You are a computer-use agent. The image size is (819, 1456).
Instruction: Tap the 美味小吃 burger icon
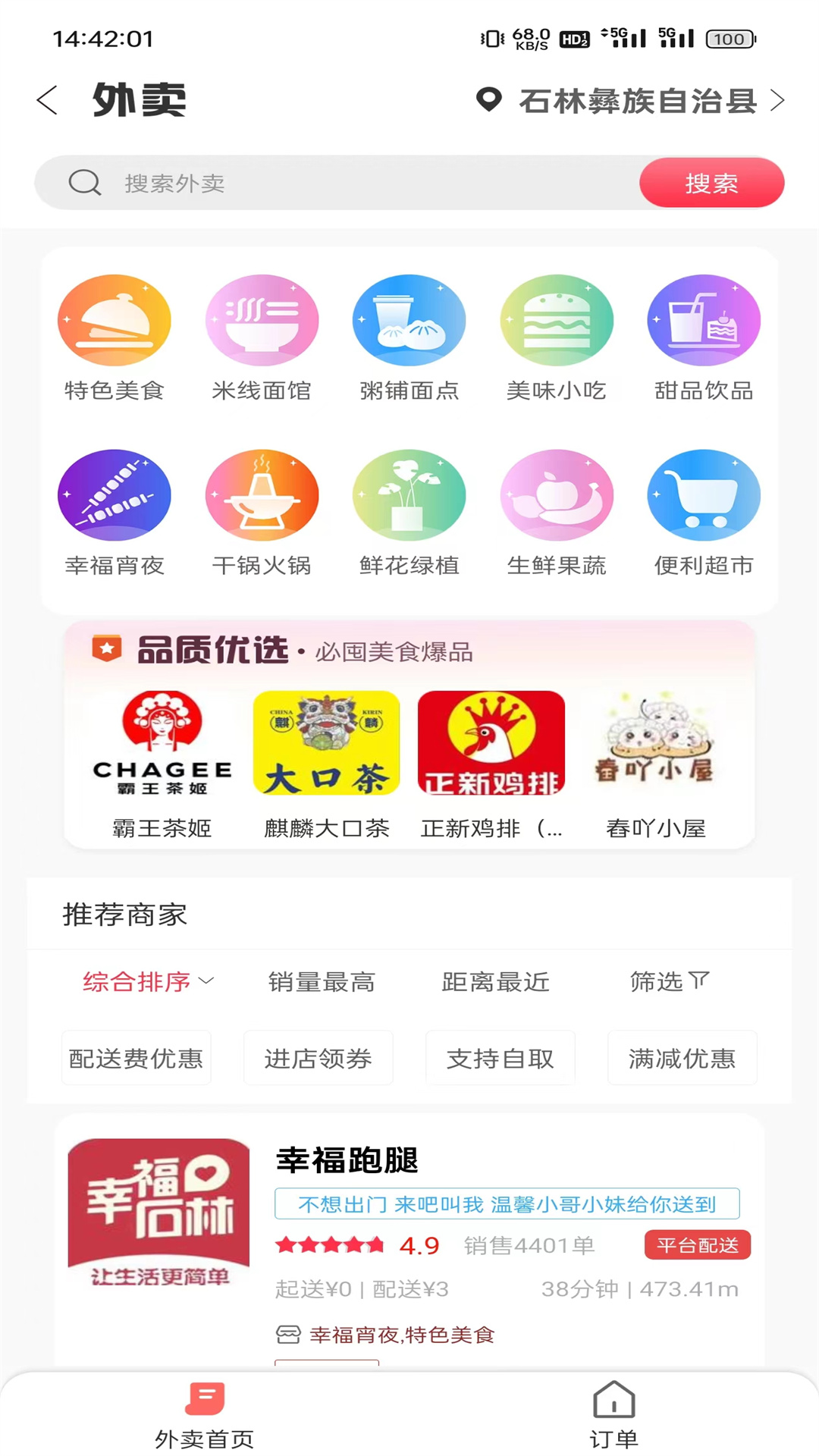(x=556, y=320)
